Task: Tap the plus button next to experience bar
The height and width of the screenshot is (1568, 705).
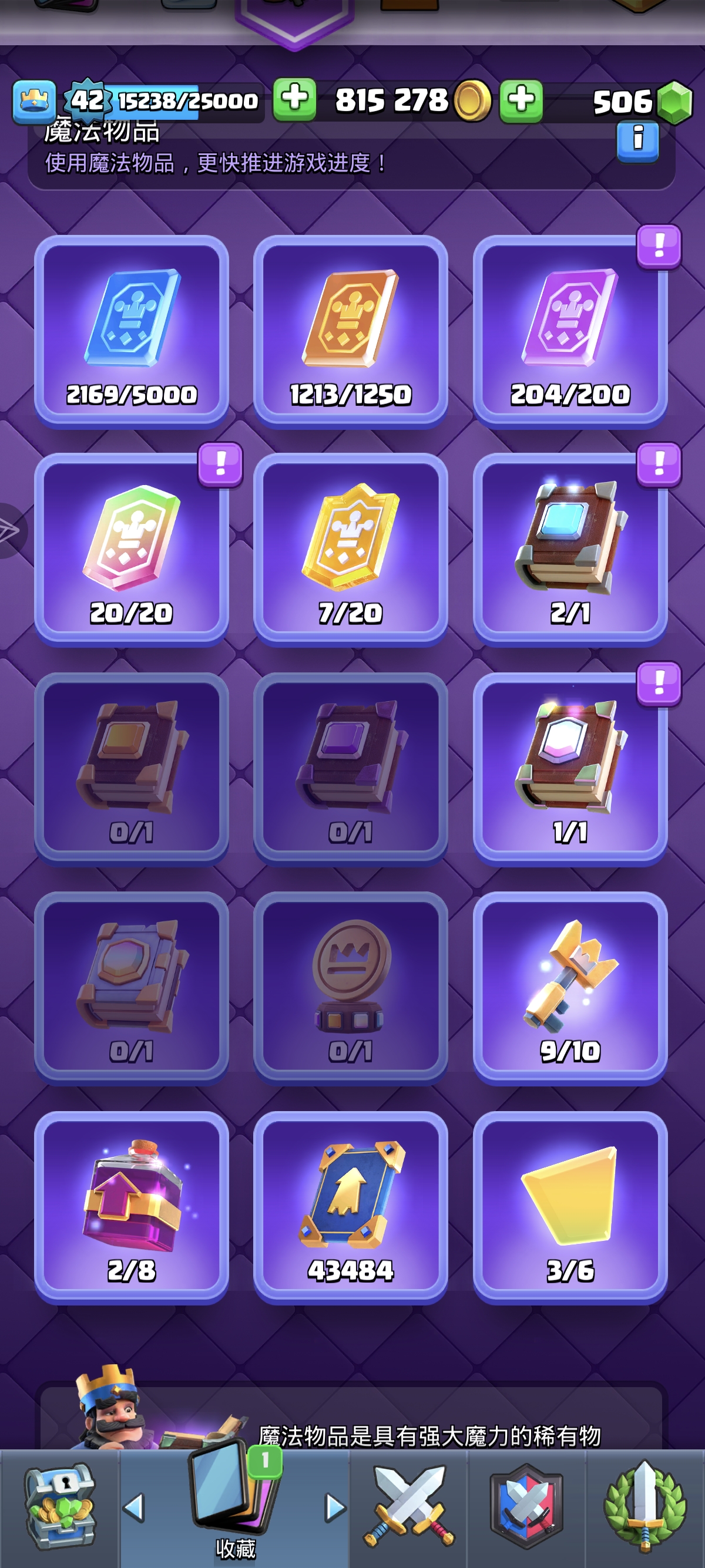Action: click(294, 99)
